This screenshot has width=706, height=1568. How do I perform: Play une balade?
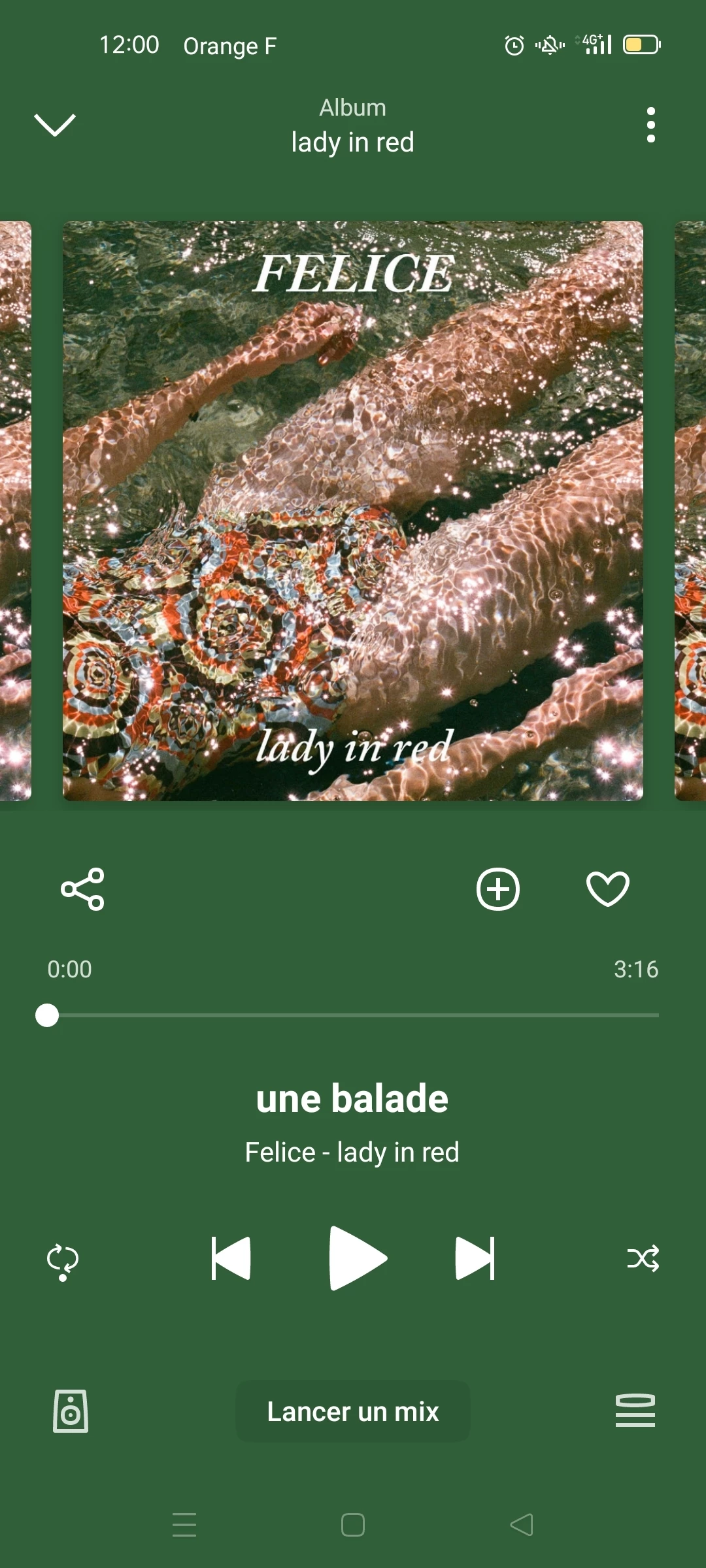[356, 1258]
